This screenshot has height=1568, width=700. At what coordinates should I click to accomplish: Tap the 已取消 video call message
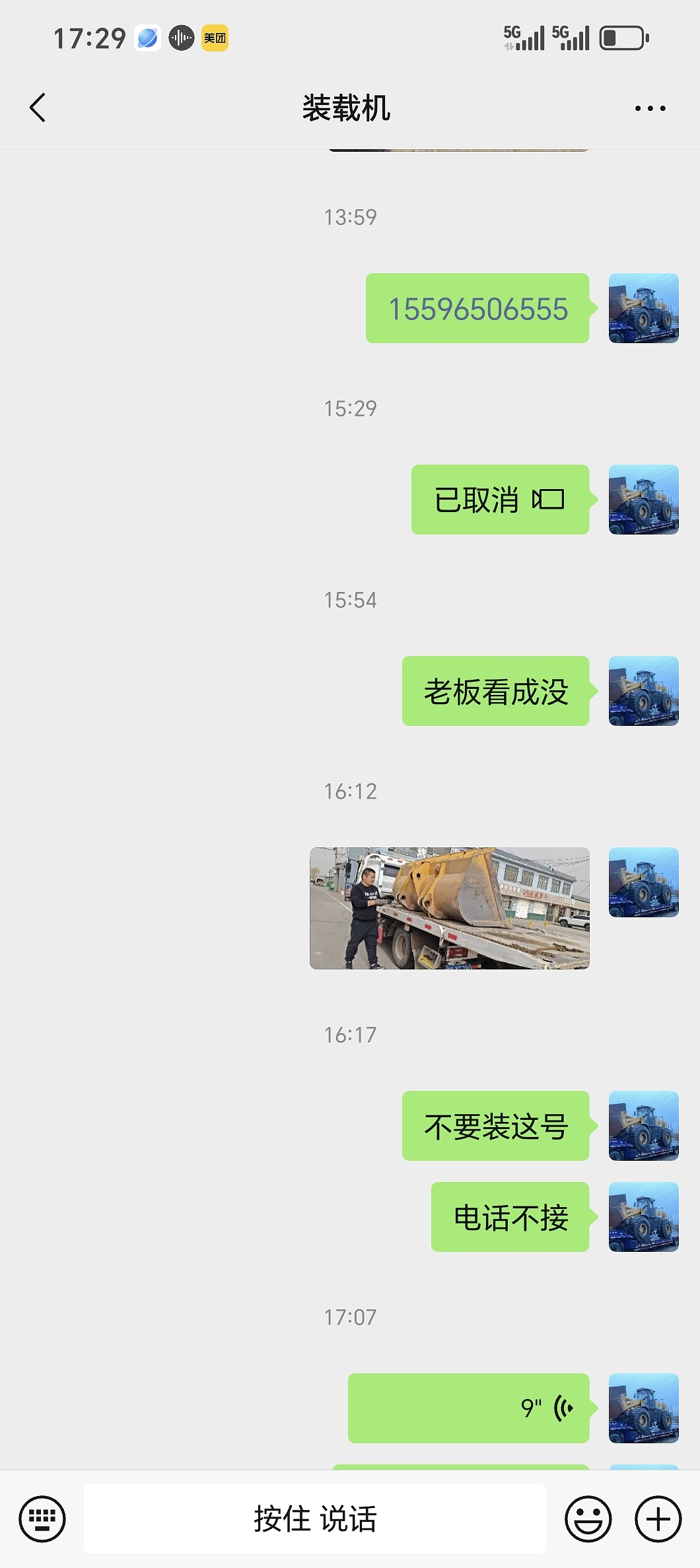(x=500, y=500)
